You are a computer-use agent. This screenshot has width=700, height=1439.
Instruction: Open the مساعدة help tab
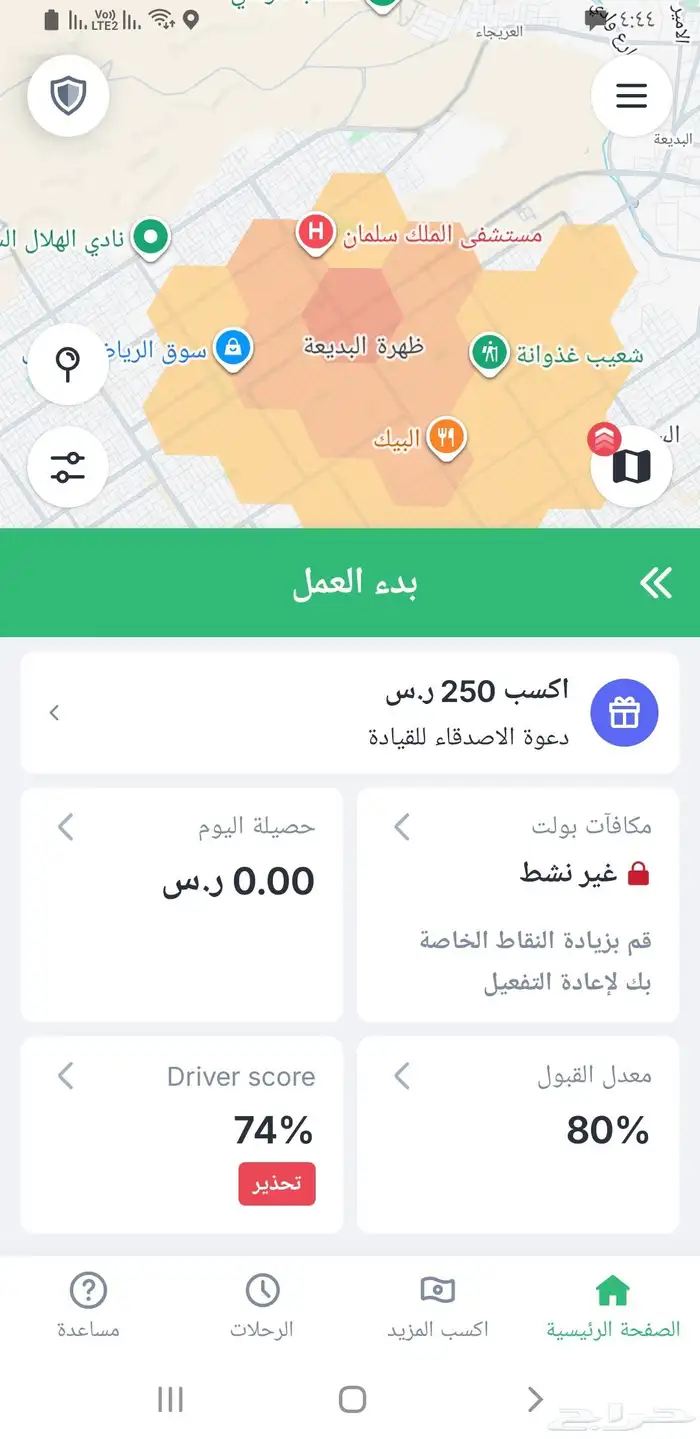pyautogui.click(x=88, y=1306)
